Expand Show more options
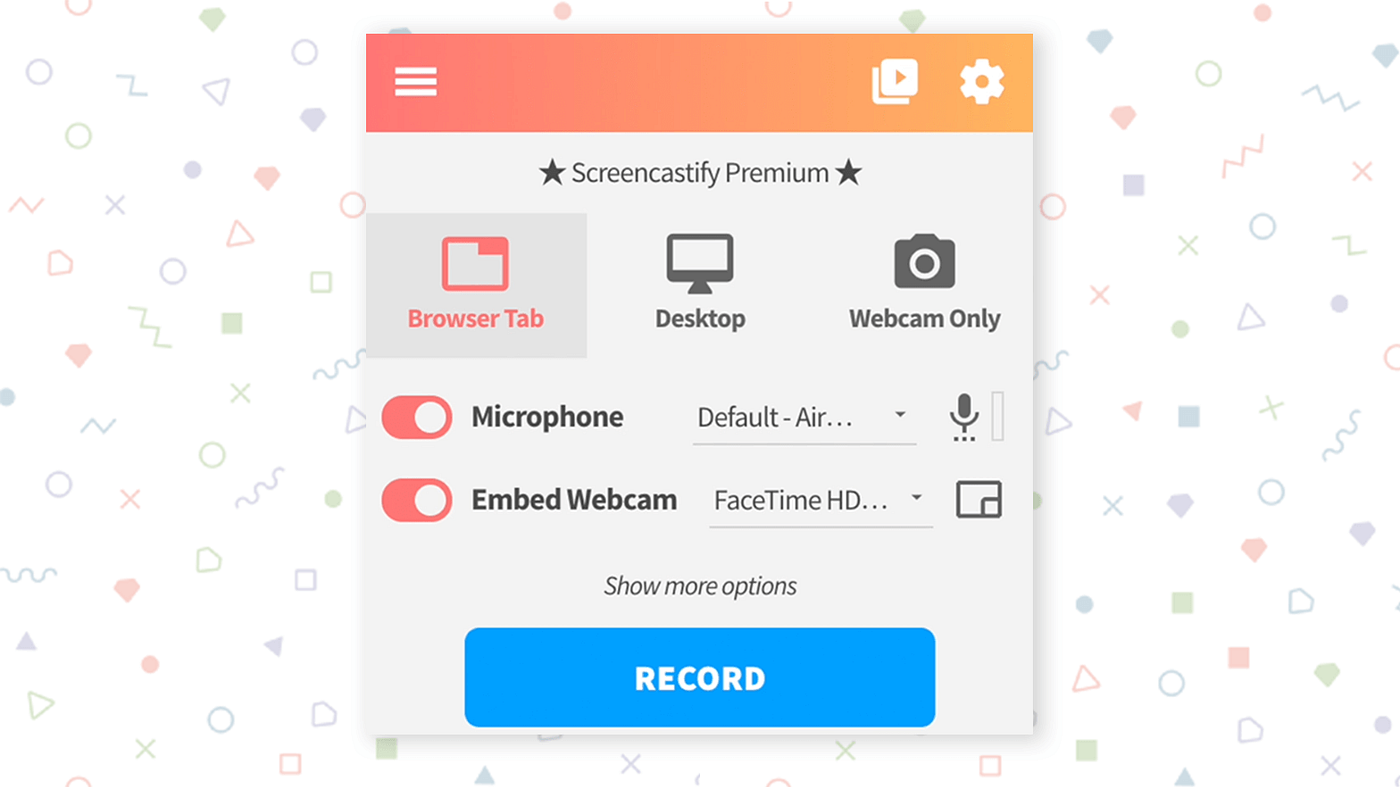 pyautogui.click(x=700, y=586)
